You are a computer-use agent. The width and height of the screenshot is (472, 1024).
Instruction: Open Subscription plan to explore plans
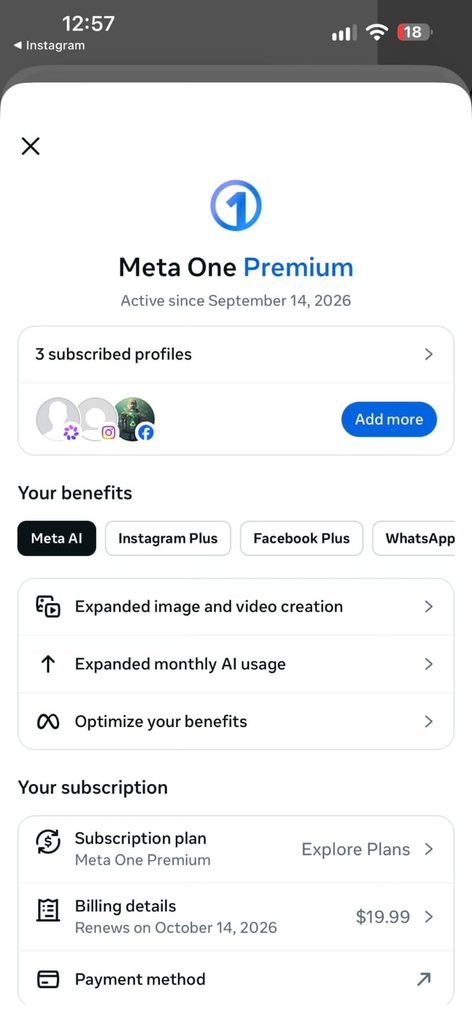coord(236,849)
